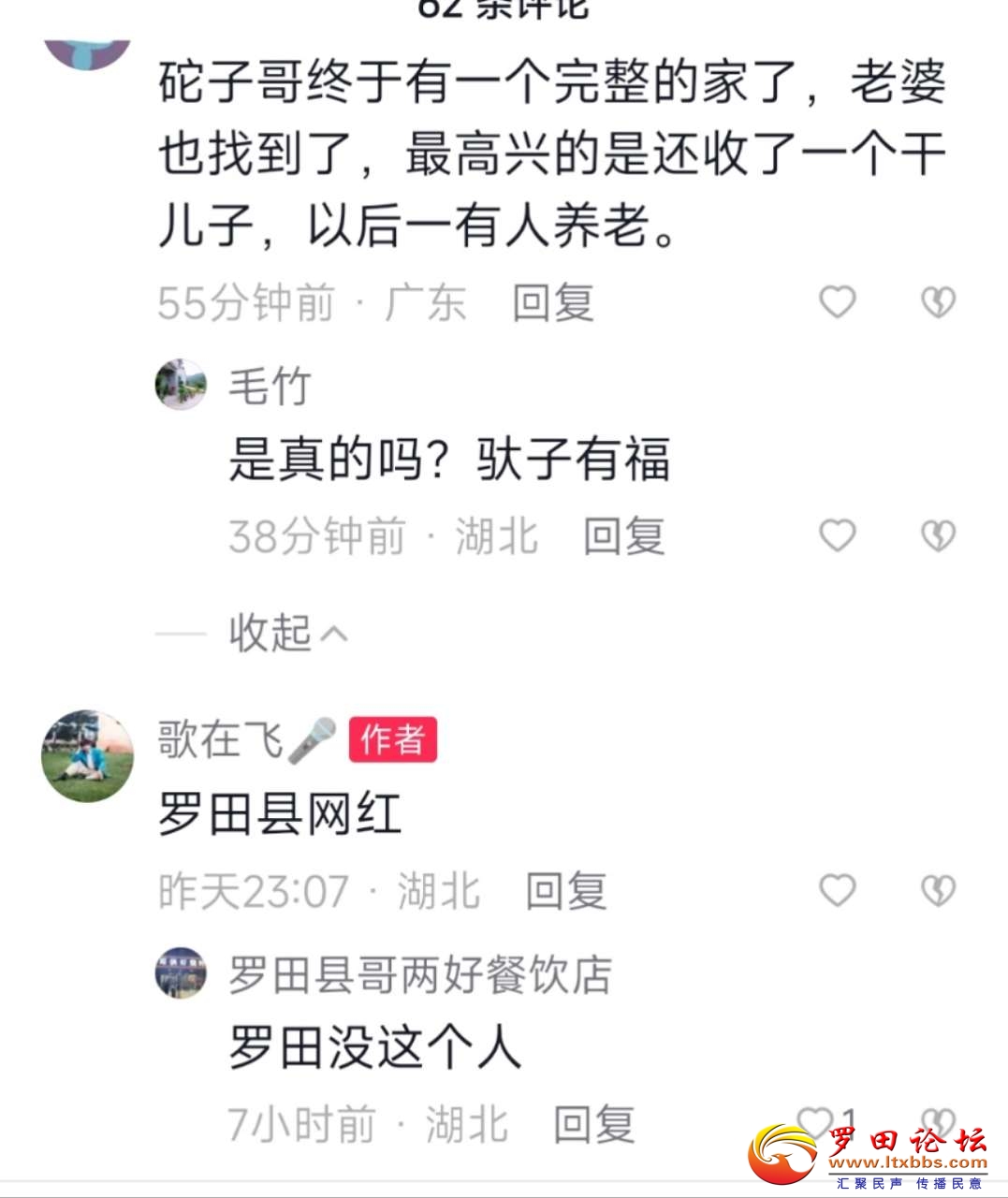Image resolution: width=1008 pixels, height=1198 pixels.
Task: Dislike 歌在飞's comment
Action: click(x=938, y=889)
